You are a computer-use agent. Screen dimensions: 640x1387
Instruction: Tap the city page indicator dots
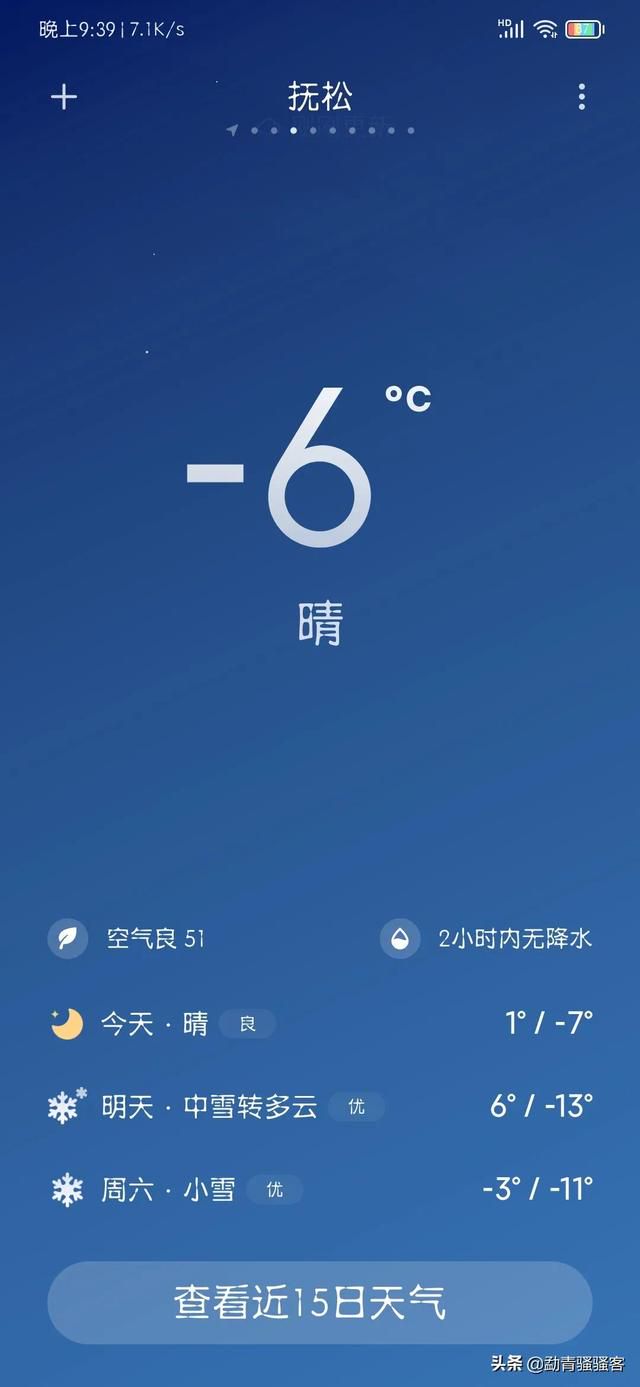click(x=320, y=130)
